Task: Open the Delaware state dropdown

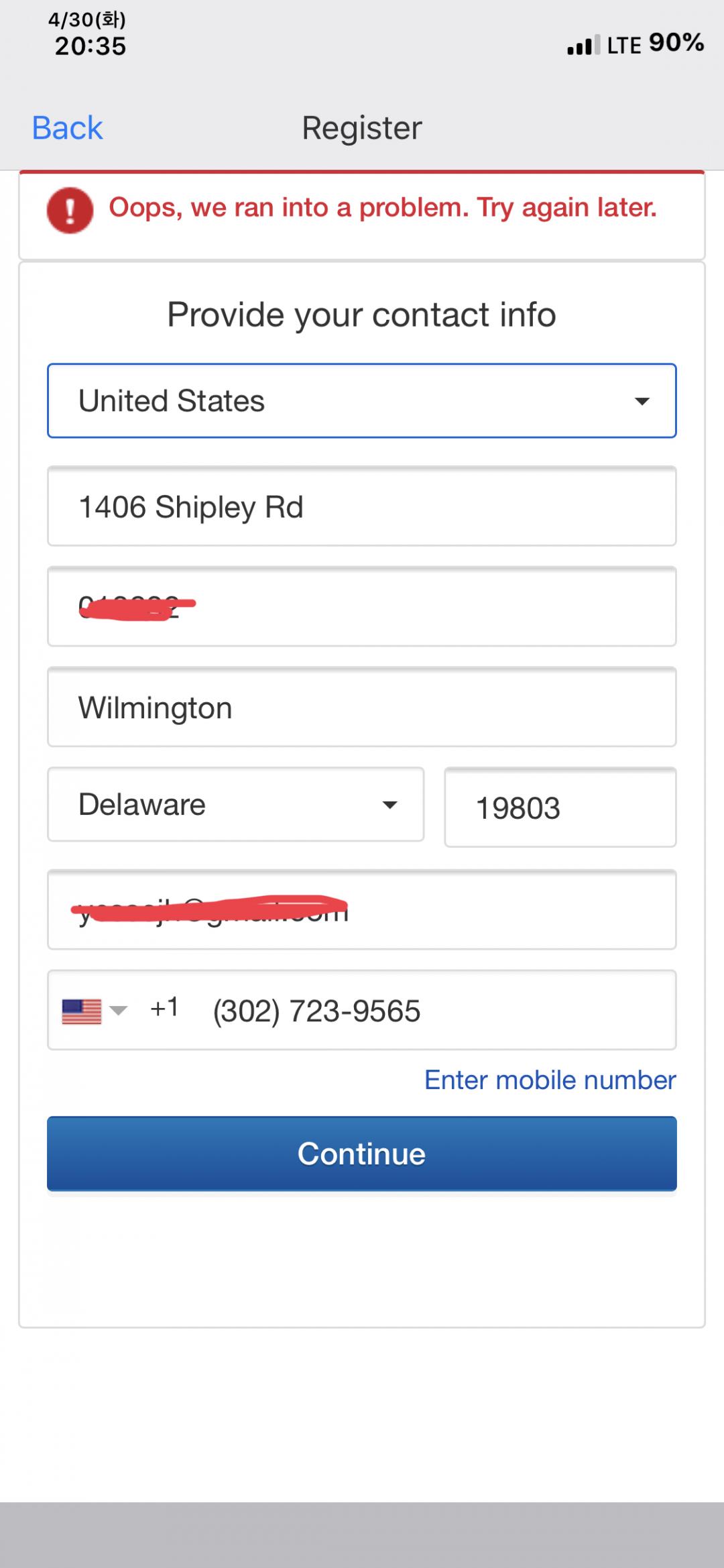Action: [236, 804]
